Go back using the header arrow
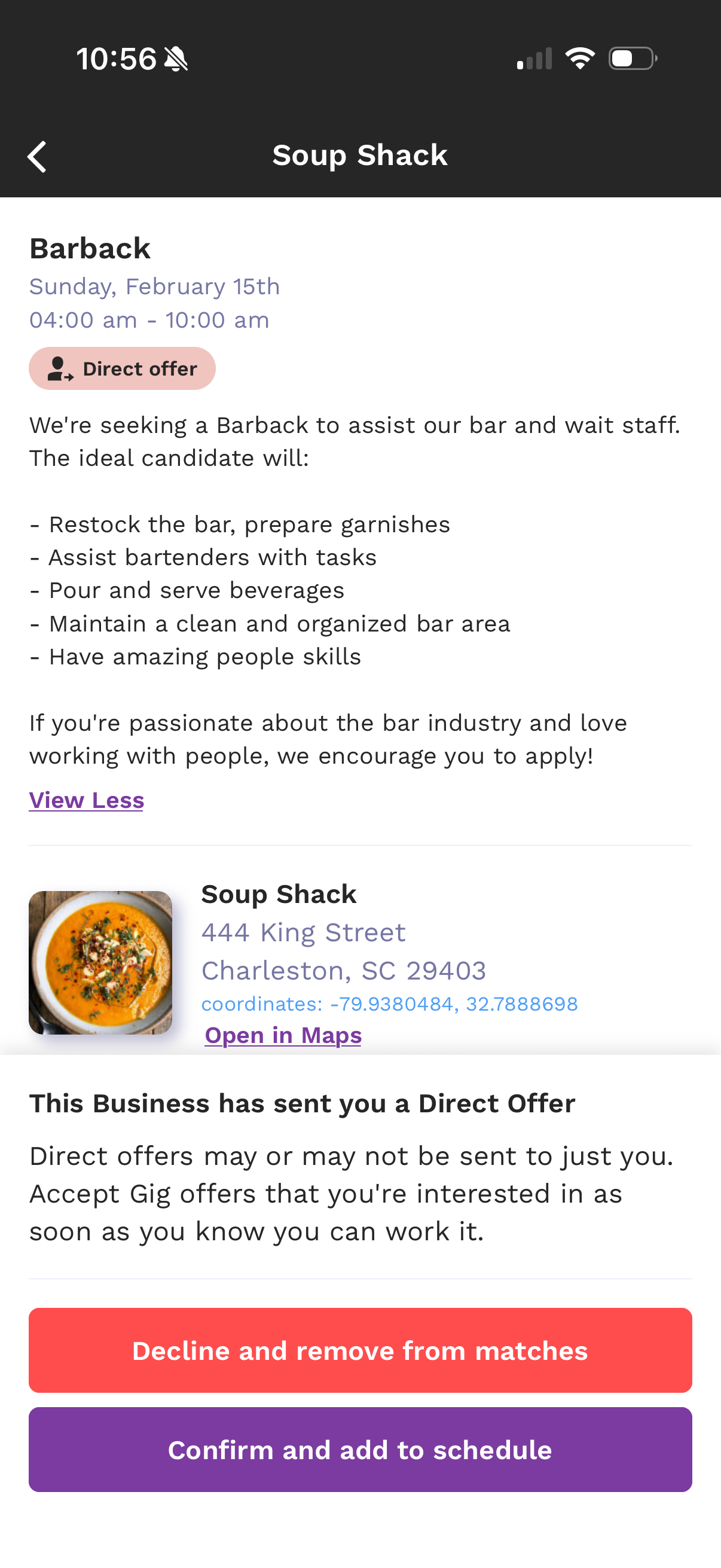Image resolution: width=721 pixels, height=1568 pixels. pos(37,157)
